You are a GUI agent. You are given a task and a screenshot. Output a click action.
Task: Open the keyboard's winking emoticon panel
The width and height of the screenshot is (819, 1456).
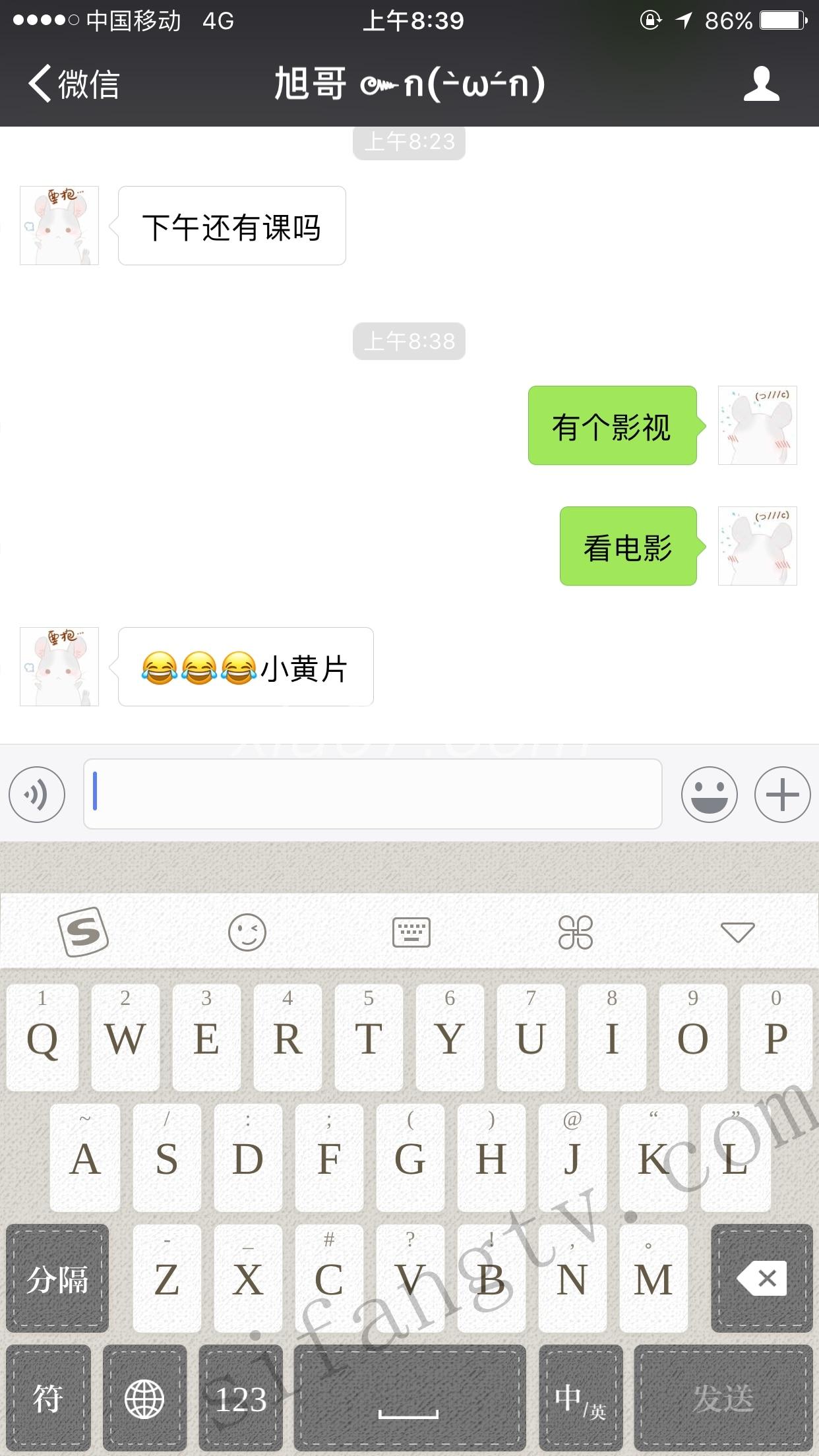click(247, 932)
